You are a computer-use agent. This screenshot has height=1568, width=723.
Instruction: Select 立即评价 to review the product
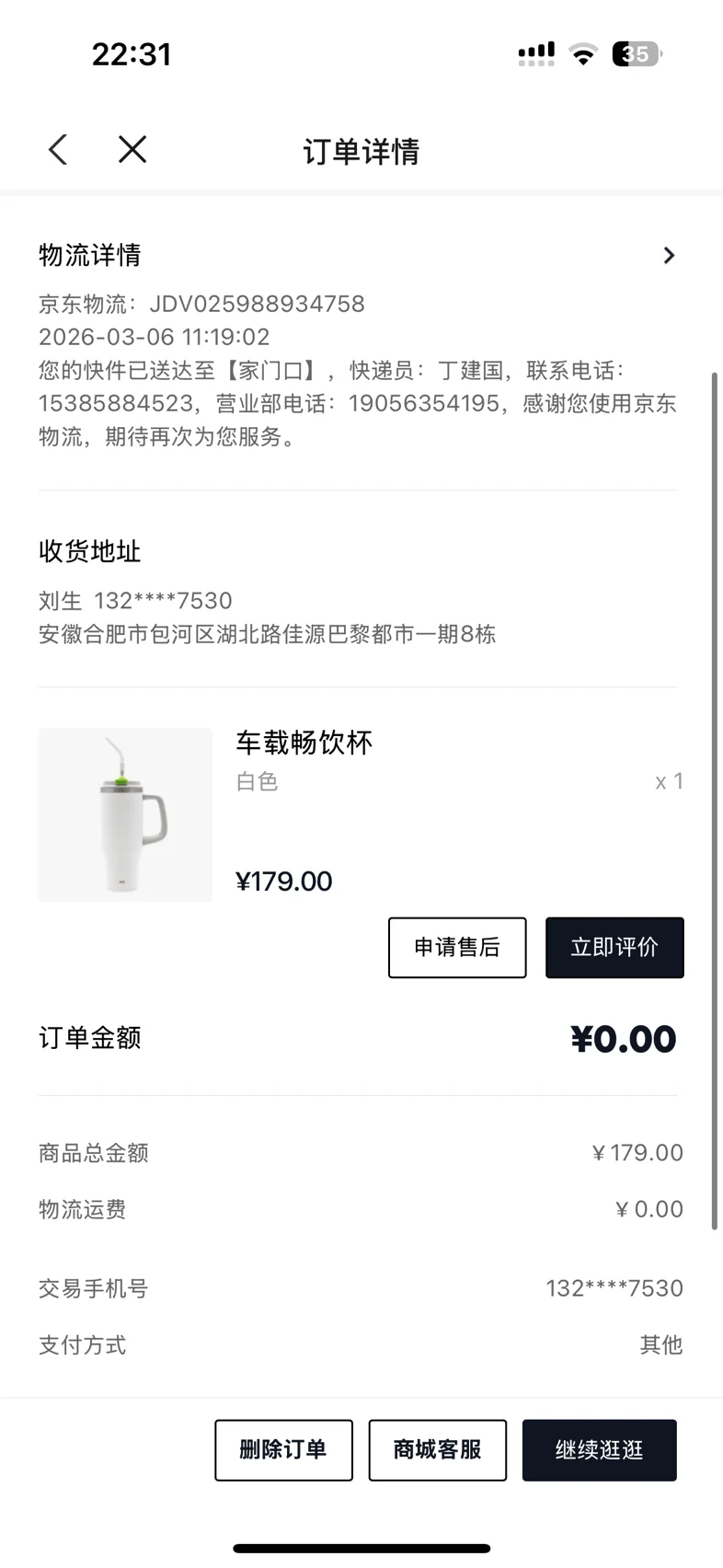614,947
